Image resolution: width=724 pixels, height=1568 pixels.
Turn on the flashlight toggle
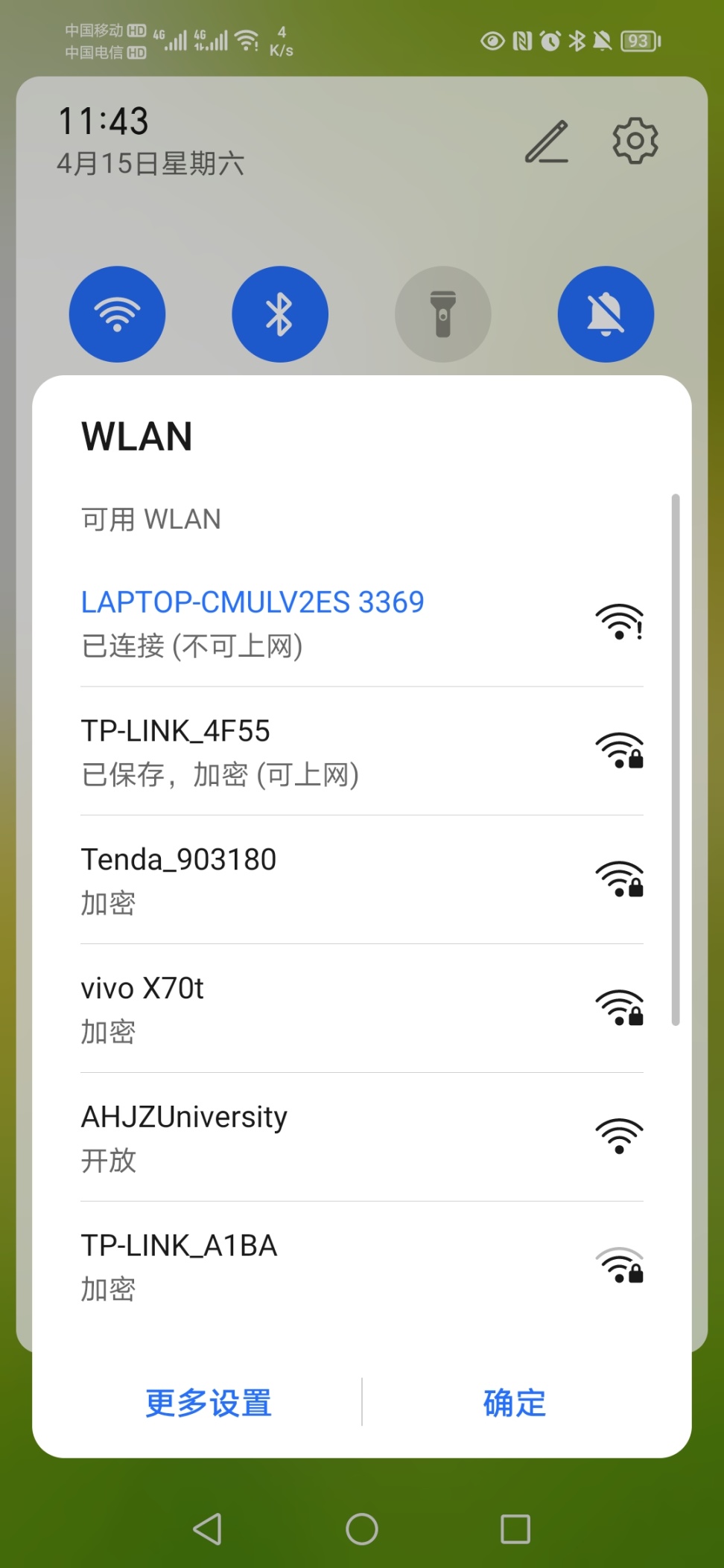coord(442,314)
